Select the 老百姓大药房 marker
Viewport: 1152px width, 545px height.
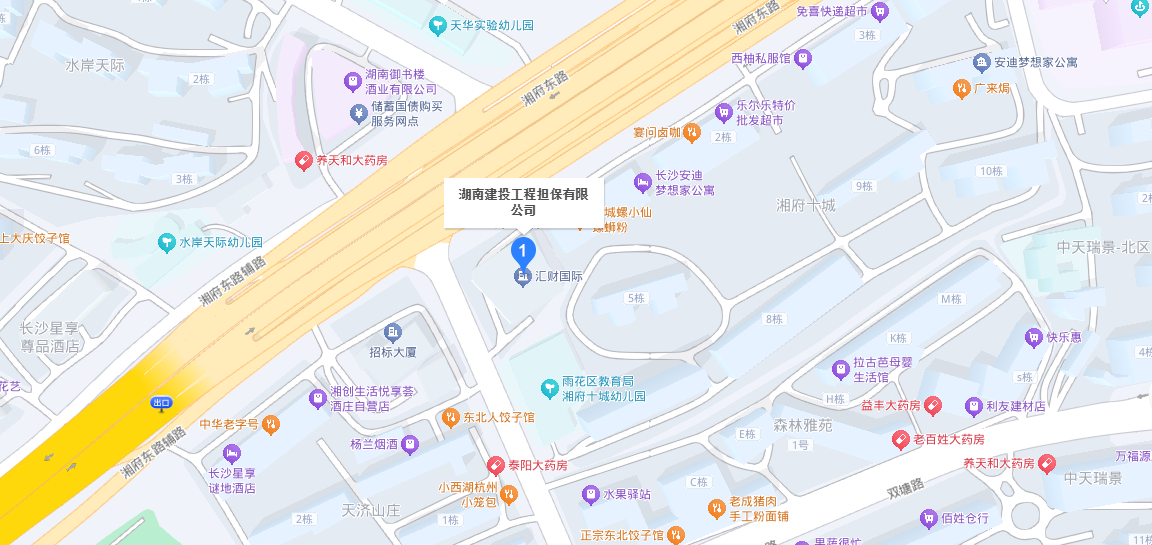tap(899, 439)
